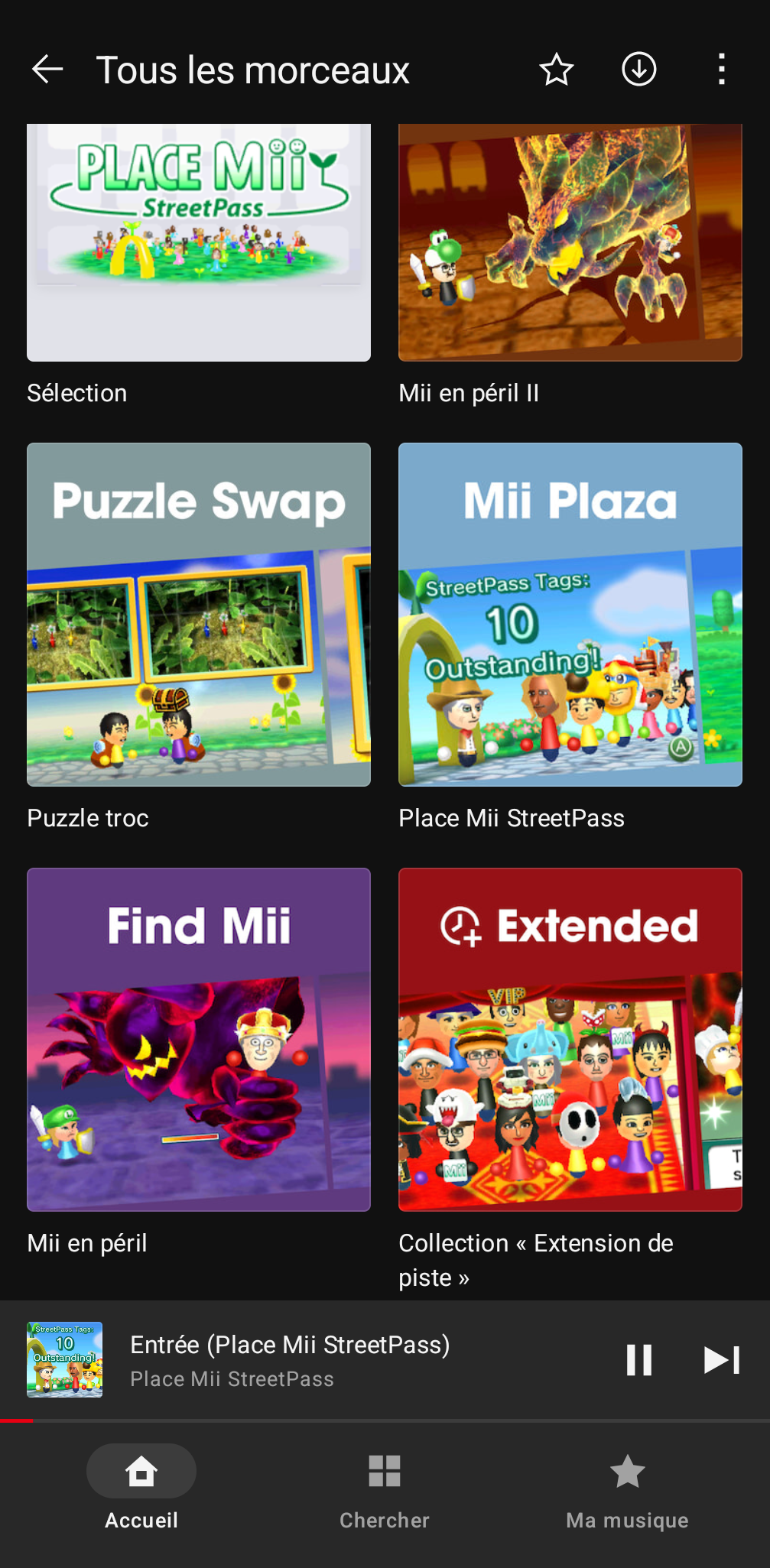770x1568 pixels.
Task: Switch to the Chercher tab
Action: (x=385, y=1488)
